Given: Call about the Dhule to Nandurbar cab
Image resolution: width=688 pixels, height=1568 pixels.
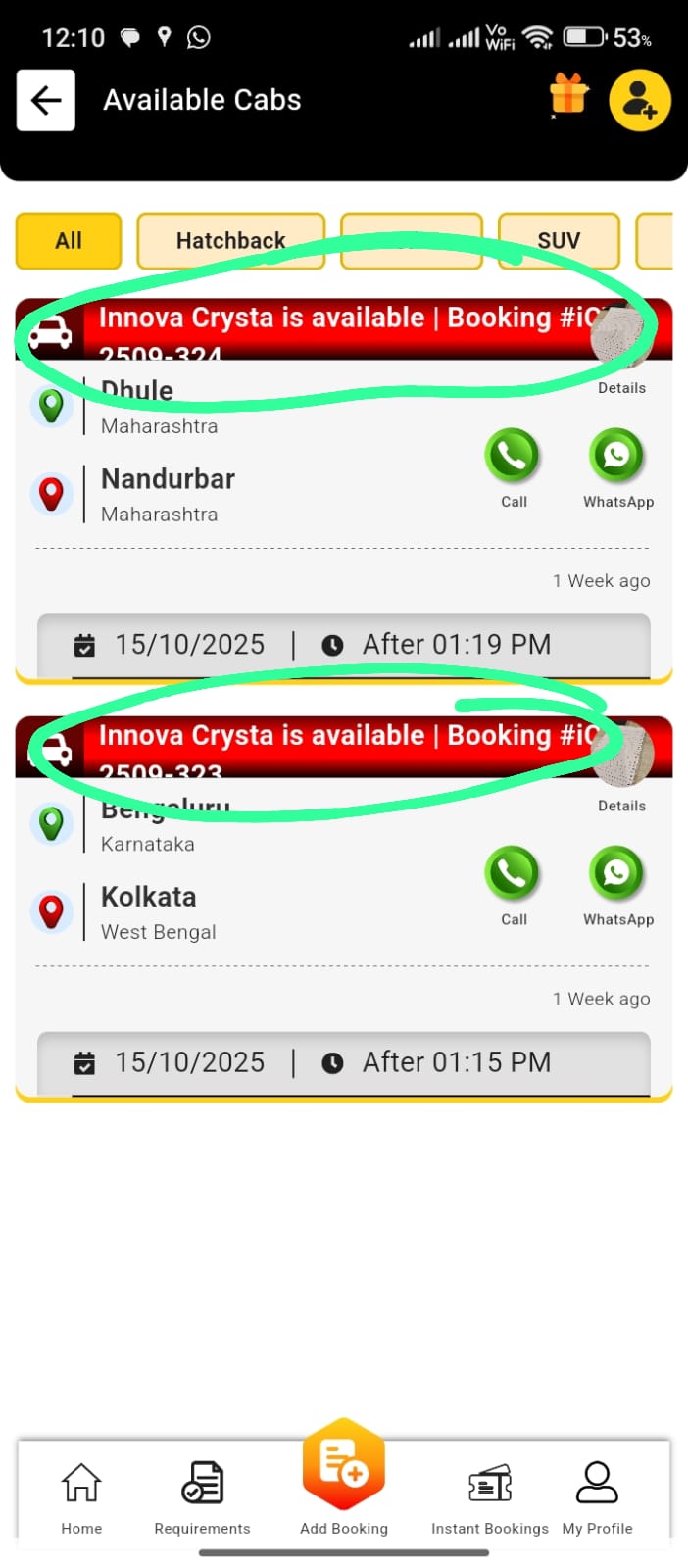Looking at the screenshot, I should (513, 456).
